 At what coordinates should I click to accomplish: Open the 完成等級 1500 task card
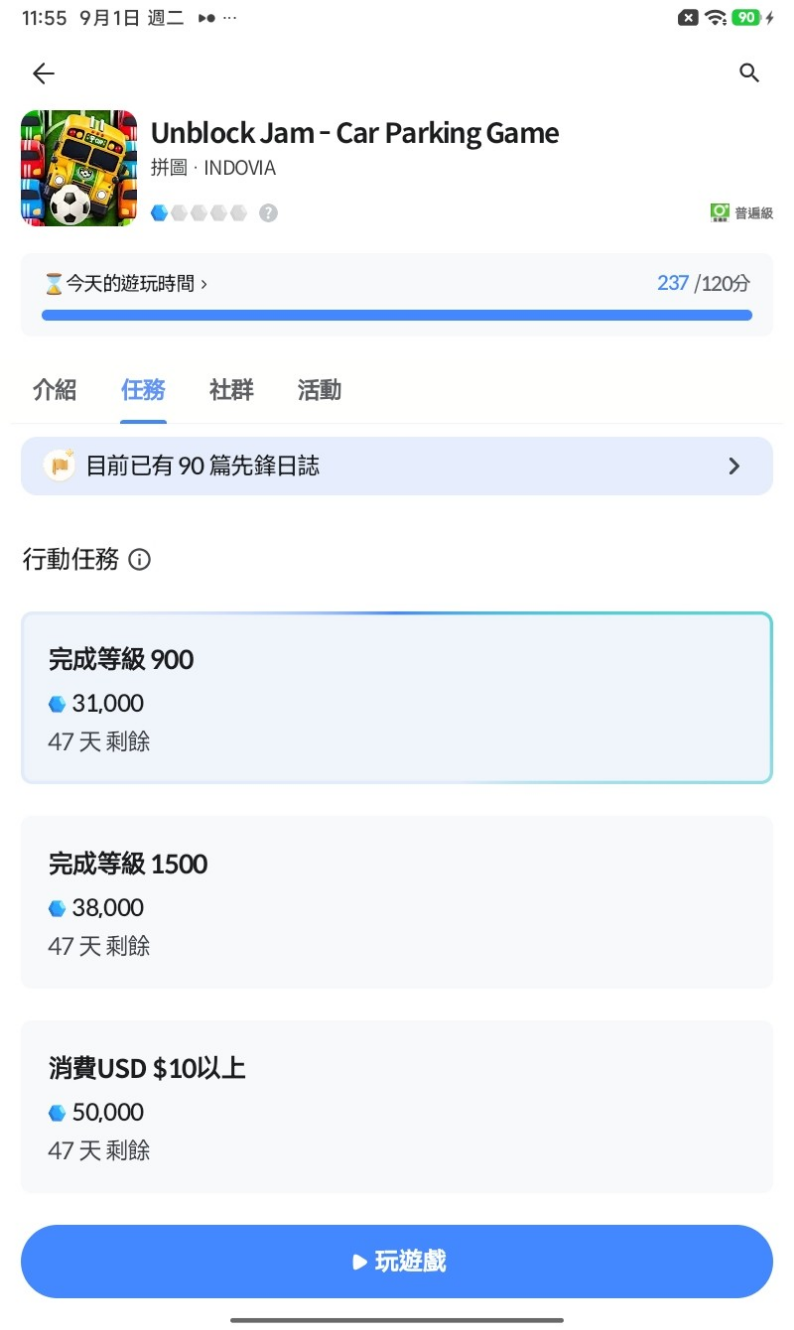[x=397, y=902]
